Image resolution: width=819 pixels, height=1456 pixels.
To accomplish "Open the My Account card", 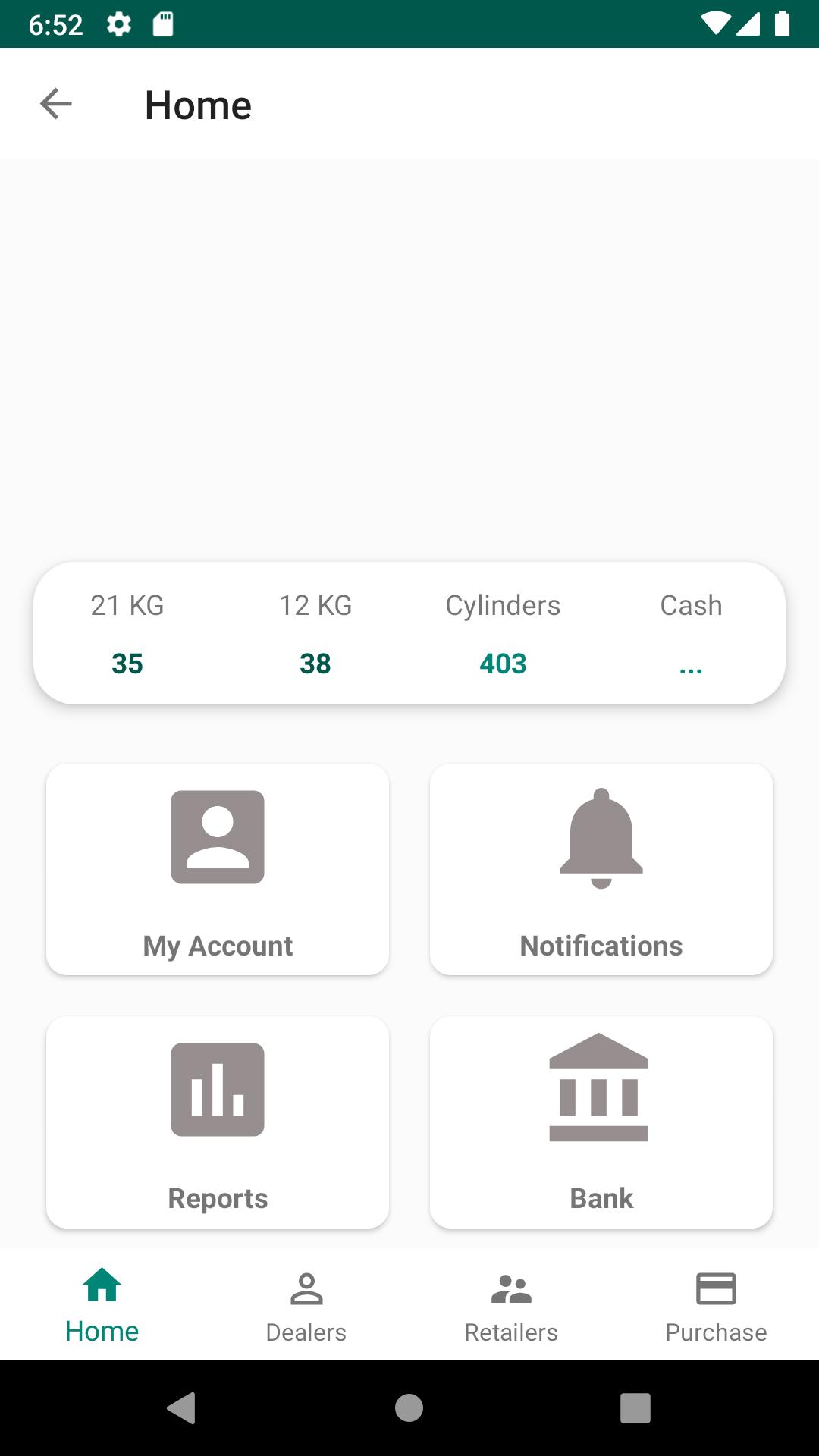I will (218, 869).
